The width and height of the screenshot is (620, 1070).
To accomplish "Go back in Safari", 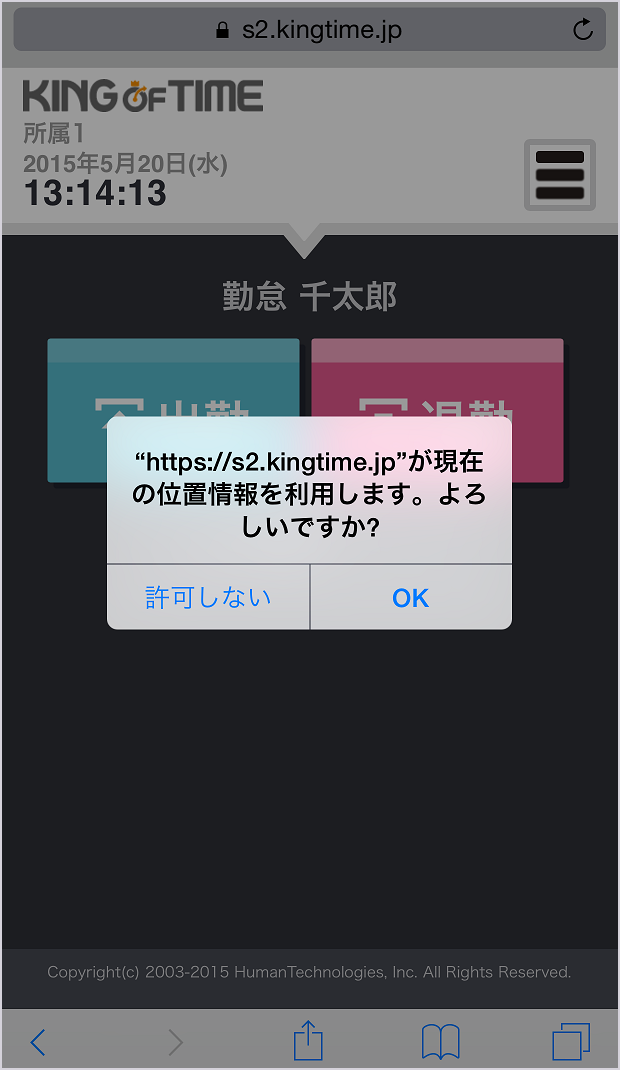I will [38, 1042].
